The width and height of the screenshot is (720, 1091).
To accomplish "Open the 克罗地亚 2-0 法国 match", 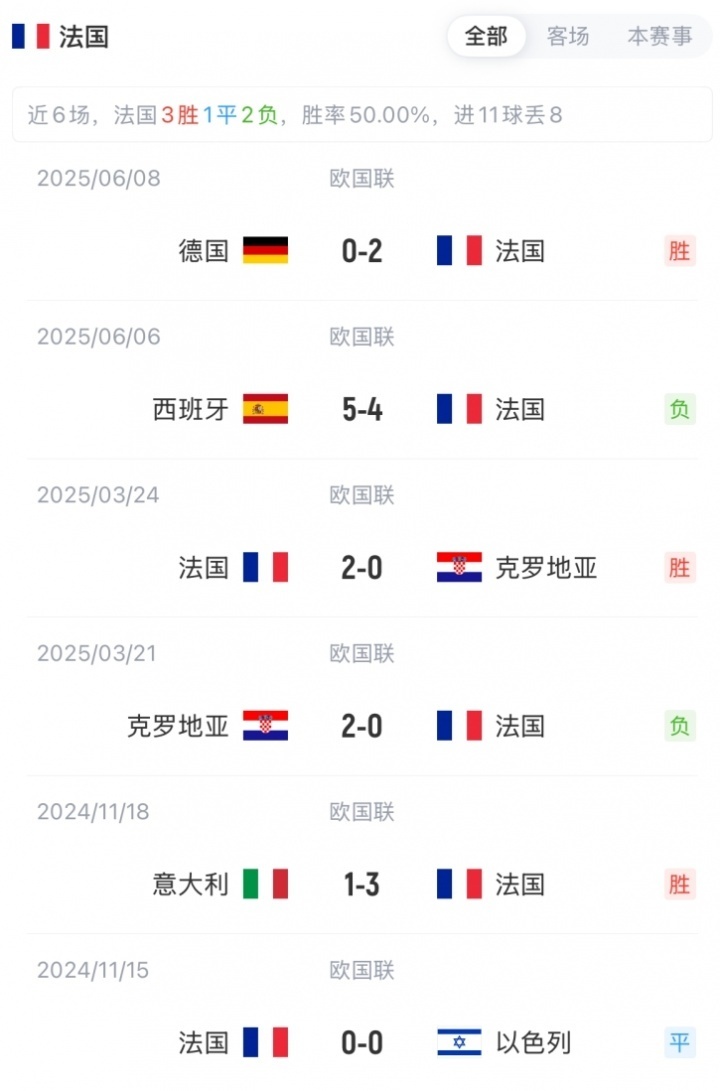I will tap(361, 726).
